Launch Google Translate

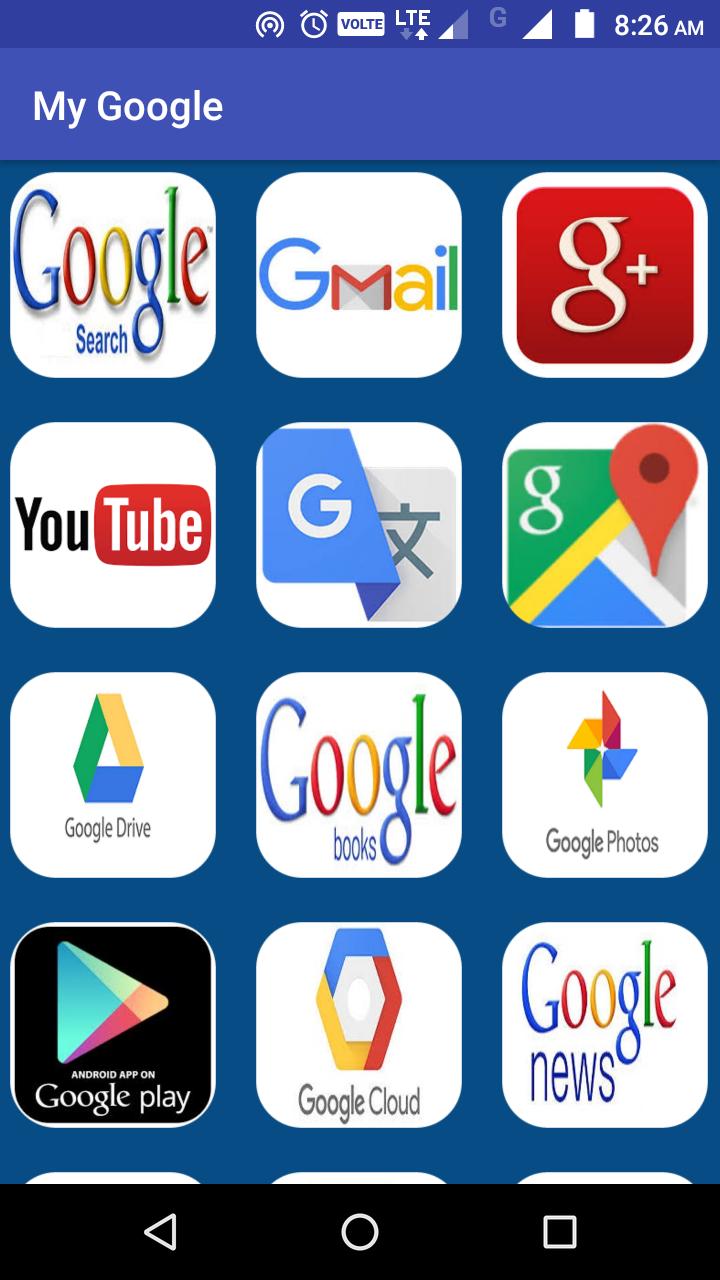tap(359, 525)
